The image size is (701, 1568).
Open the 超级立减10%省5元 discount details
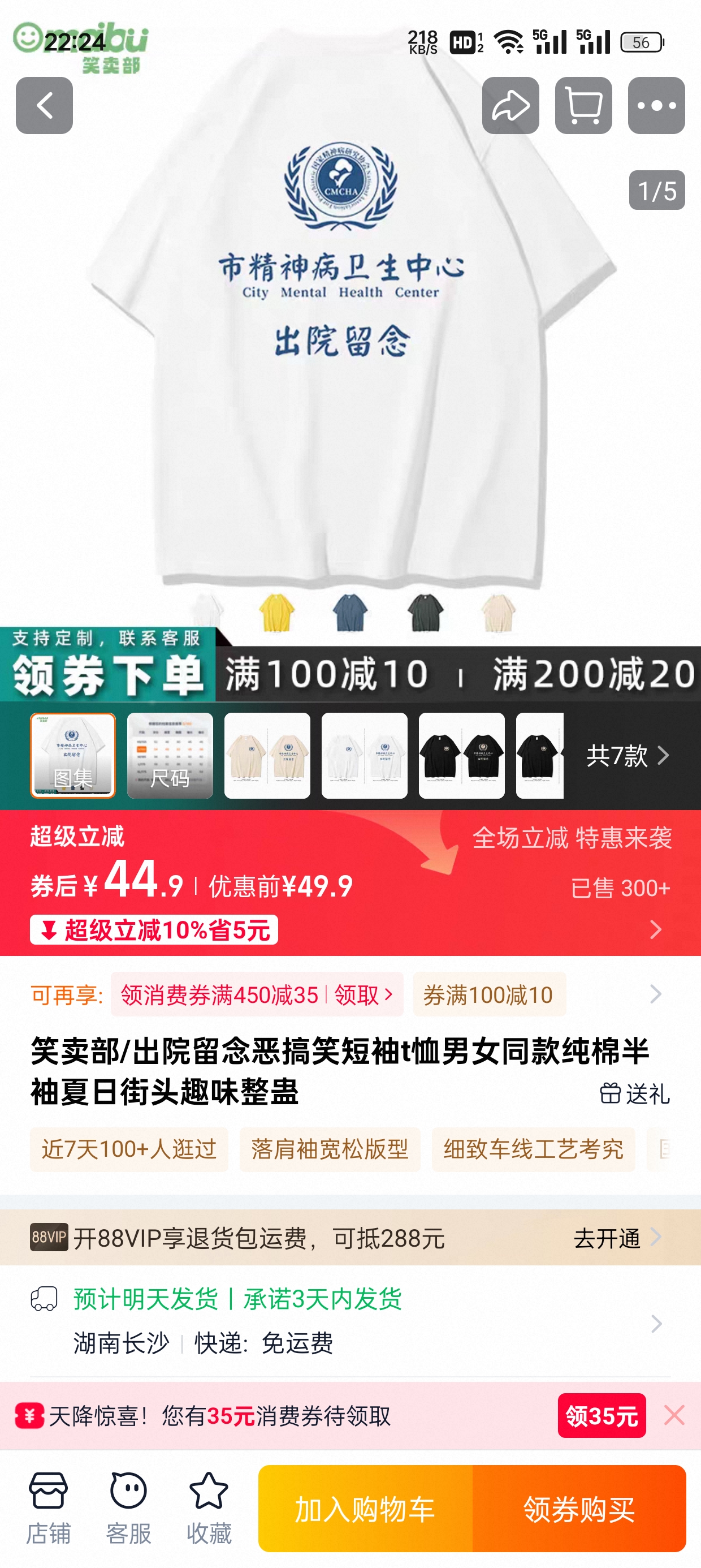[x=154, y=929]
